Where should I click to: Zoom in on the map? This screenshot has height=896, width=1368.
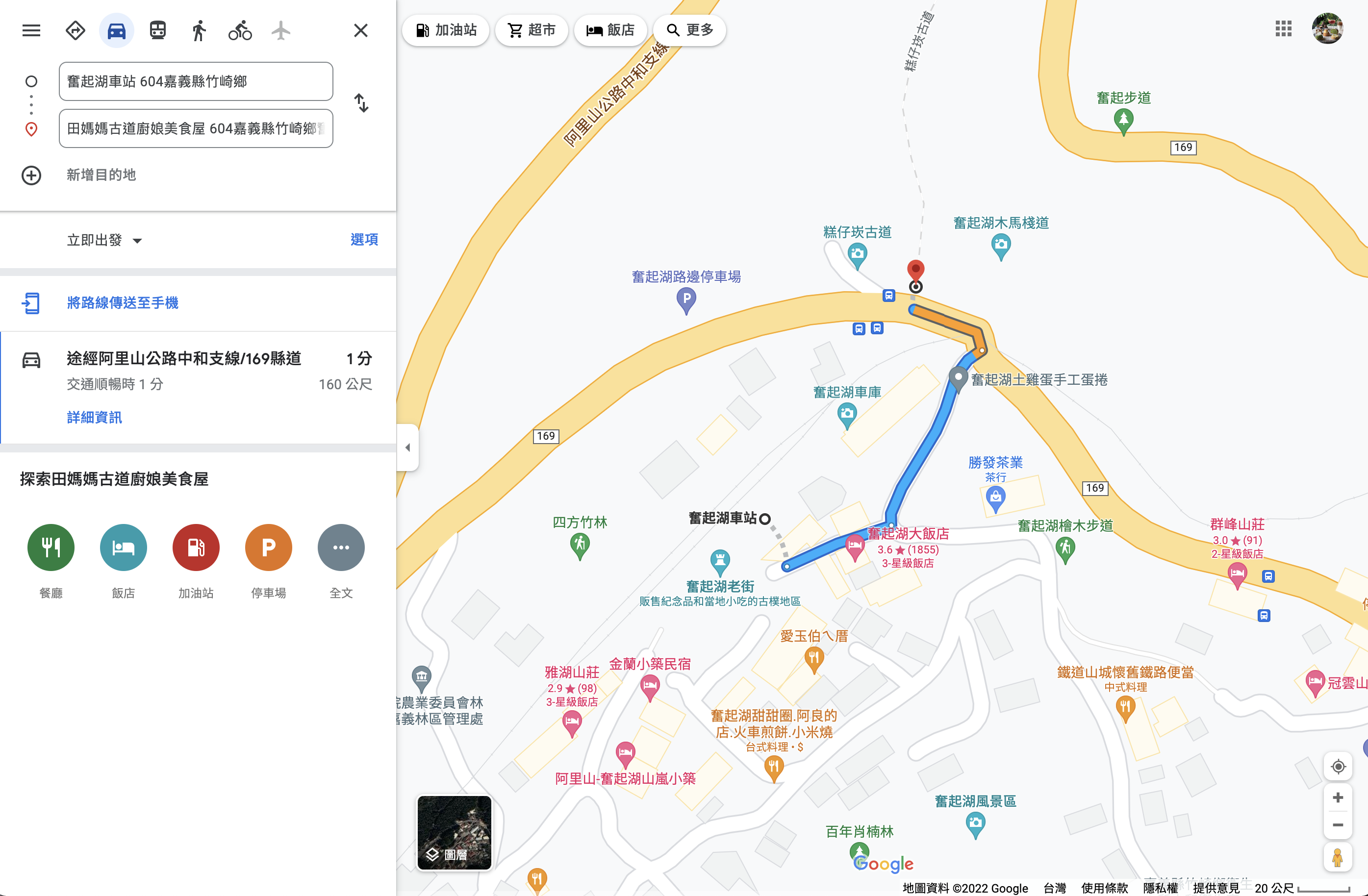click(x=1338, y=797)
